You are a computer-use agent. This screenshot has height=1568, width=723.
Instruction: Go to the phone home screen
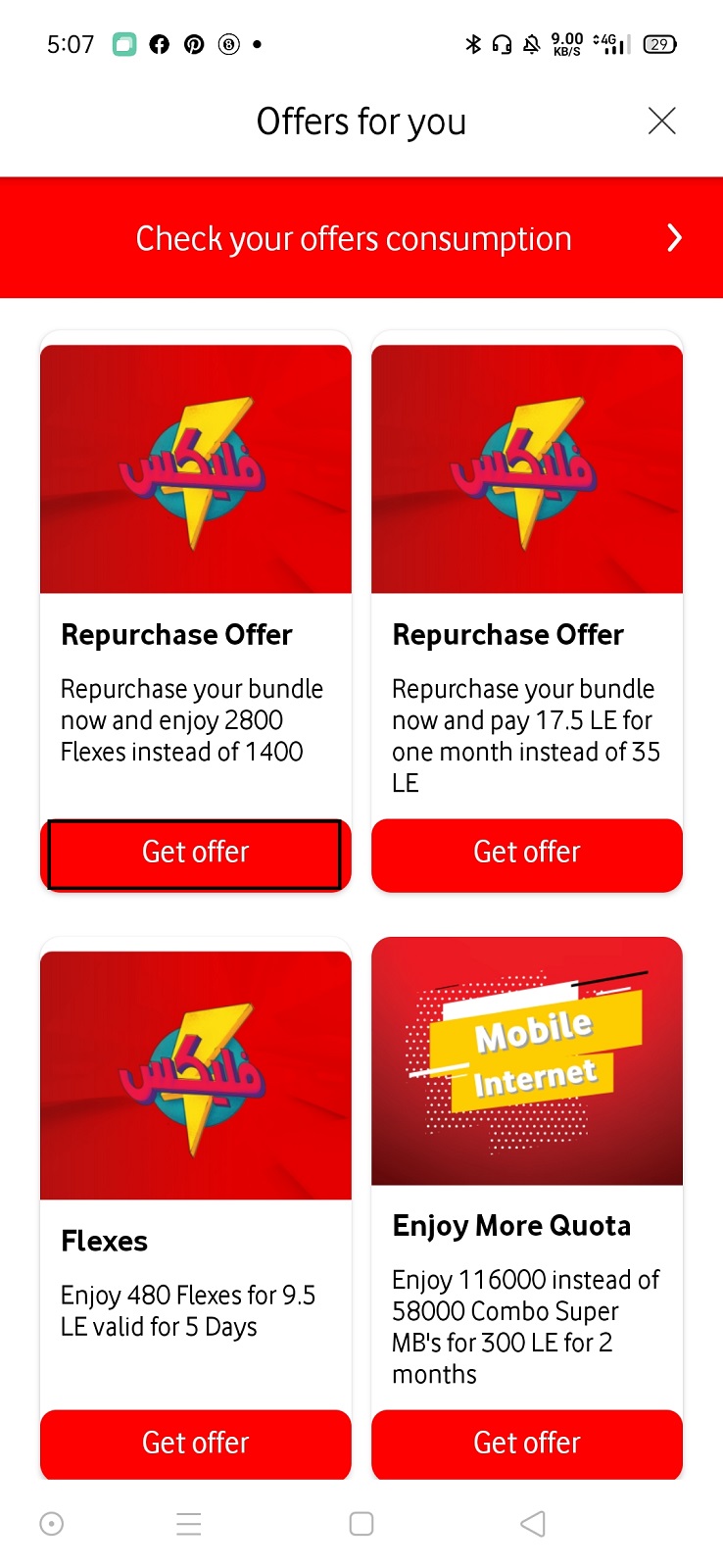tap(361, 1524)
